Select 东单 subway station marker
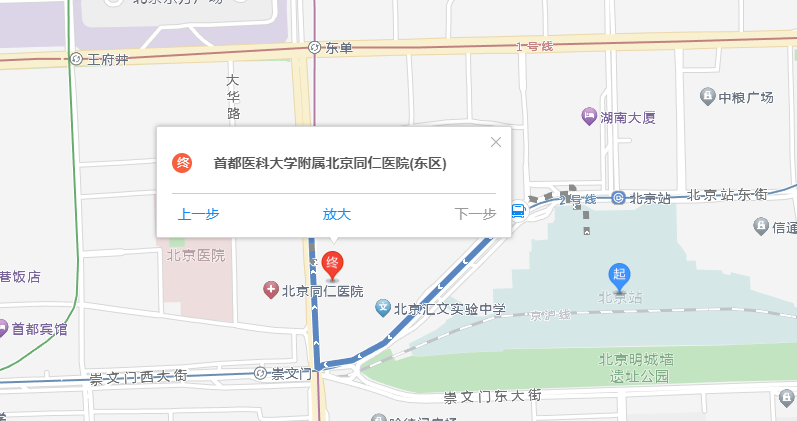Screen dimensions: 797x421 (x=315, y=47)
